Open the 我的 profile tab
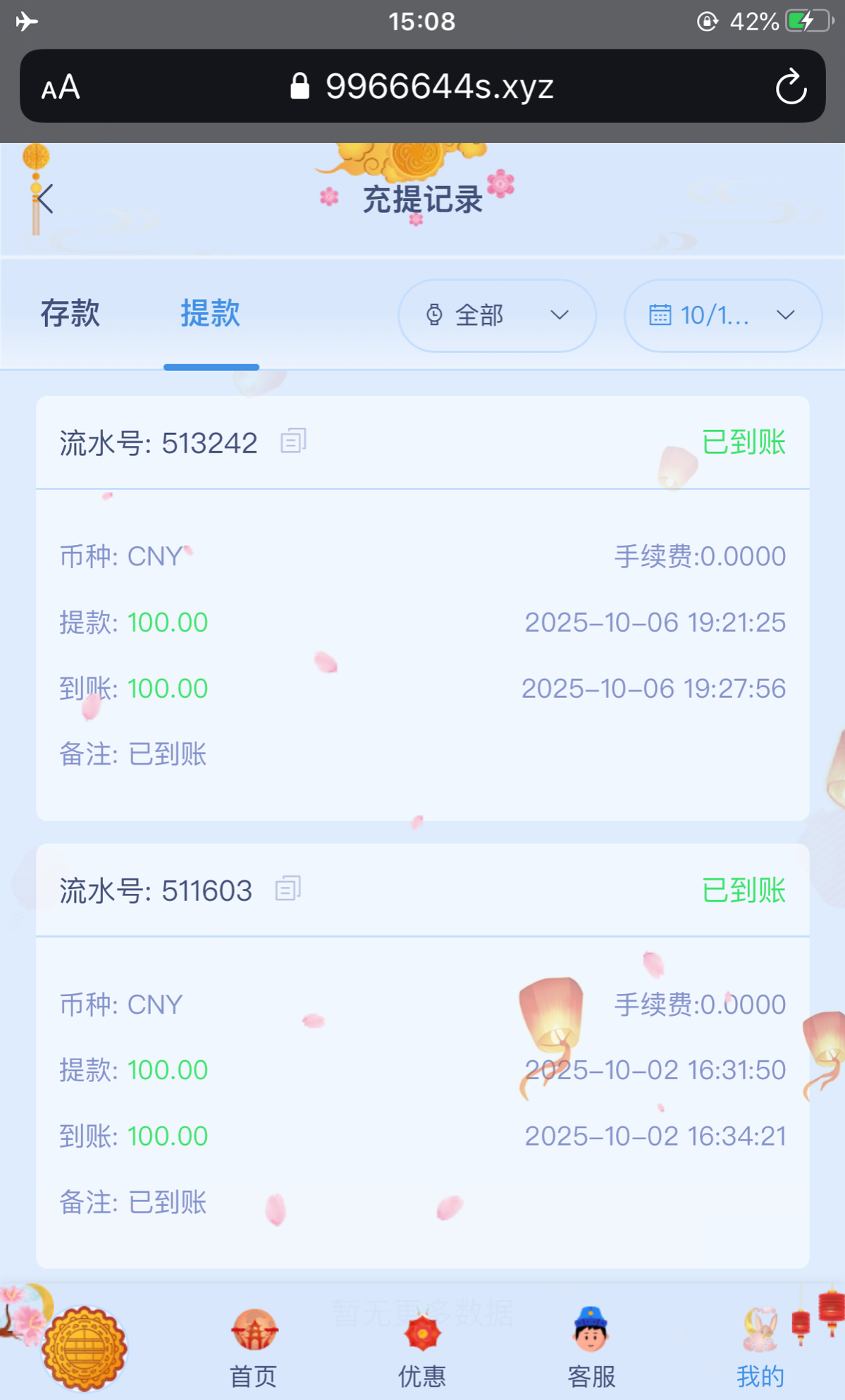Image resolution: width=845 pixels, height=1400 pixels. (760, 1348)
